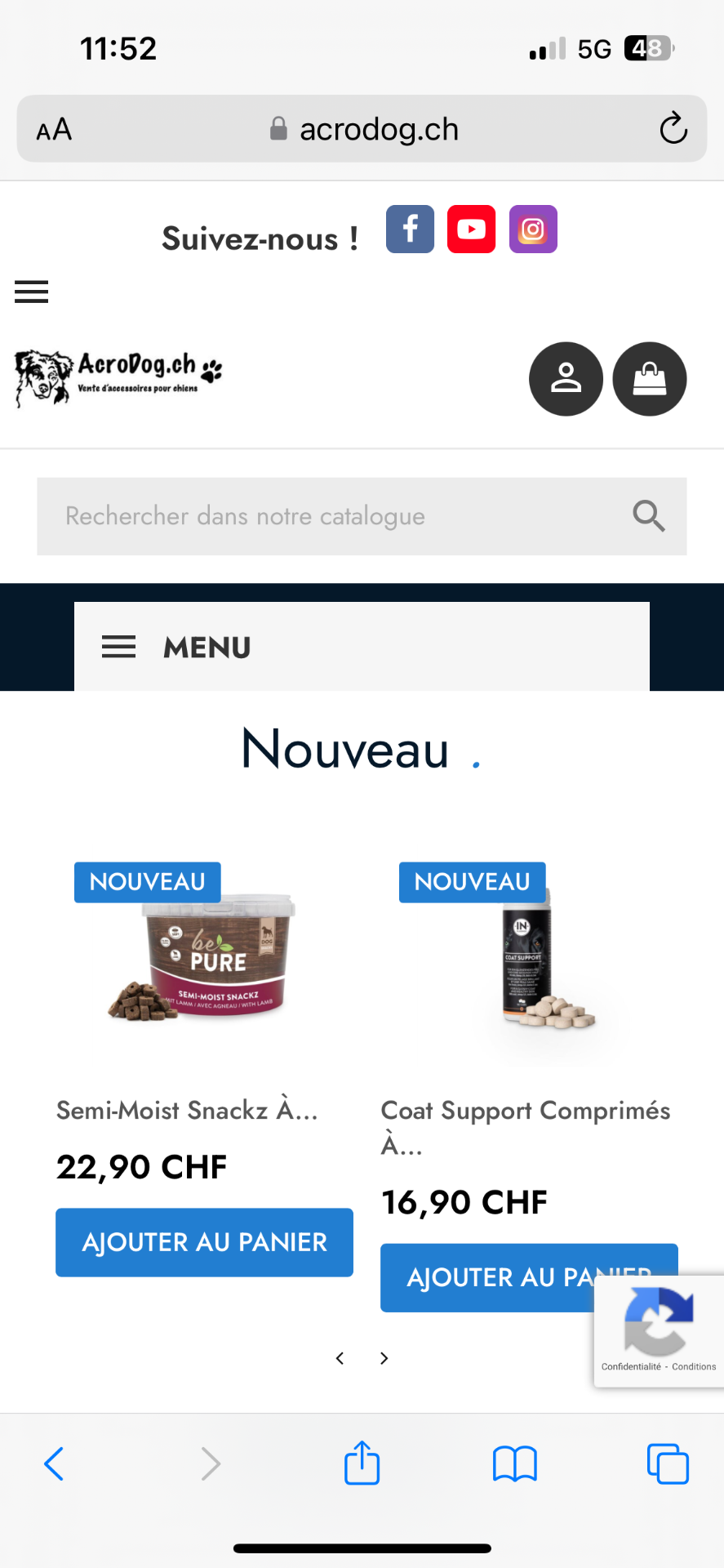Screen dimensions: 724x1568
Task: Open AcroDog's Facebook page
Action: 410,229
